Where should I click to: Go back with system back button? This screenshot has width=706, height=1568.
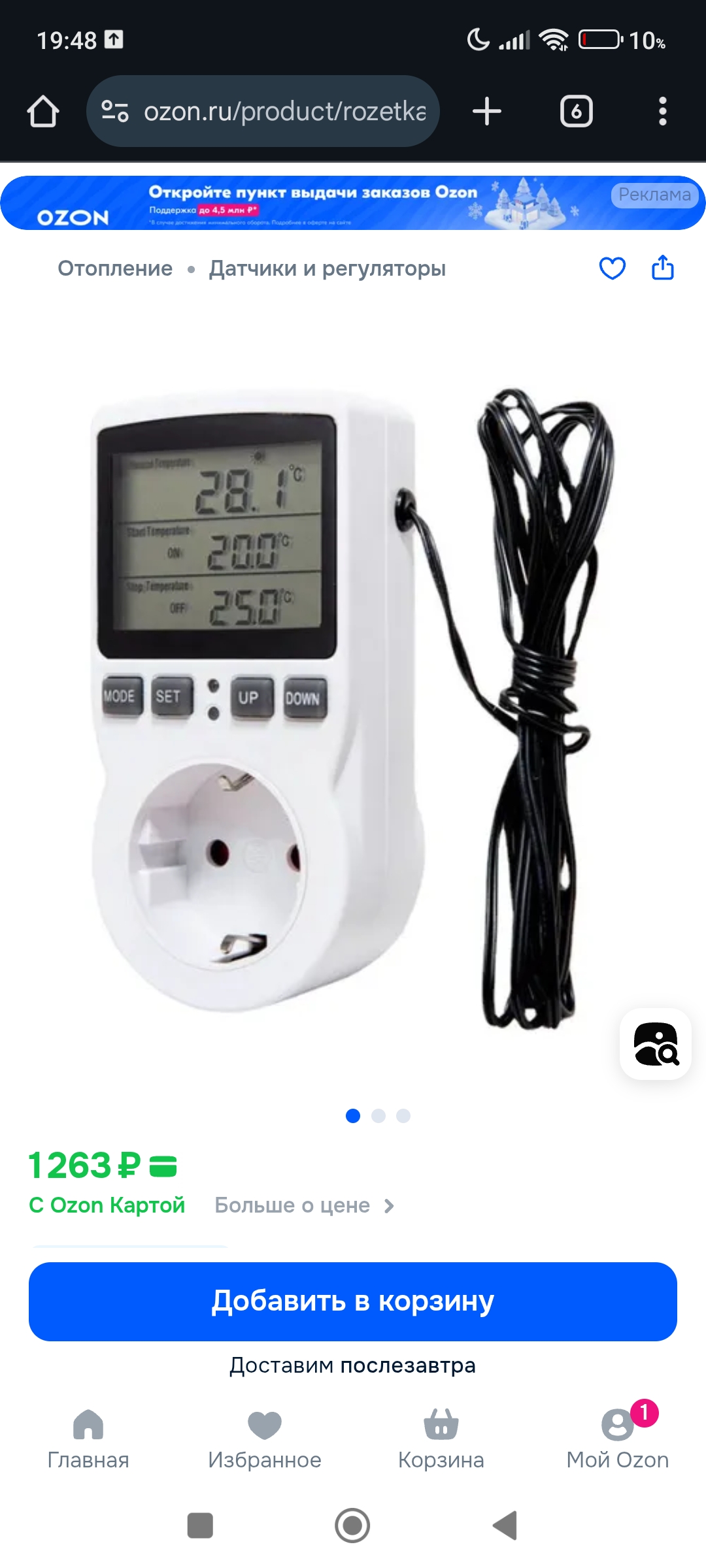click(x=505, y=1526)
